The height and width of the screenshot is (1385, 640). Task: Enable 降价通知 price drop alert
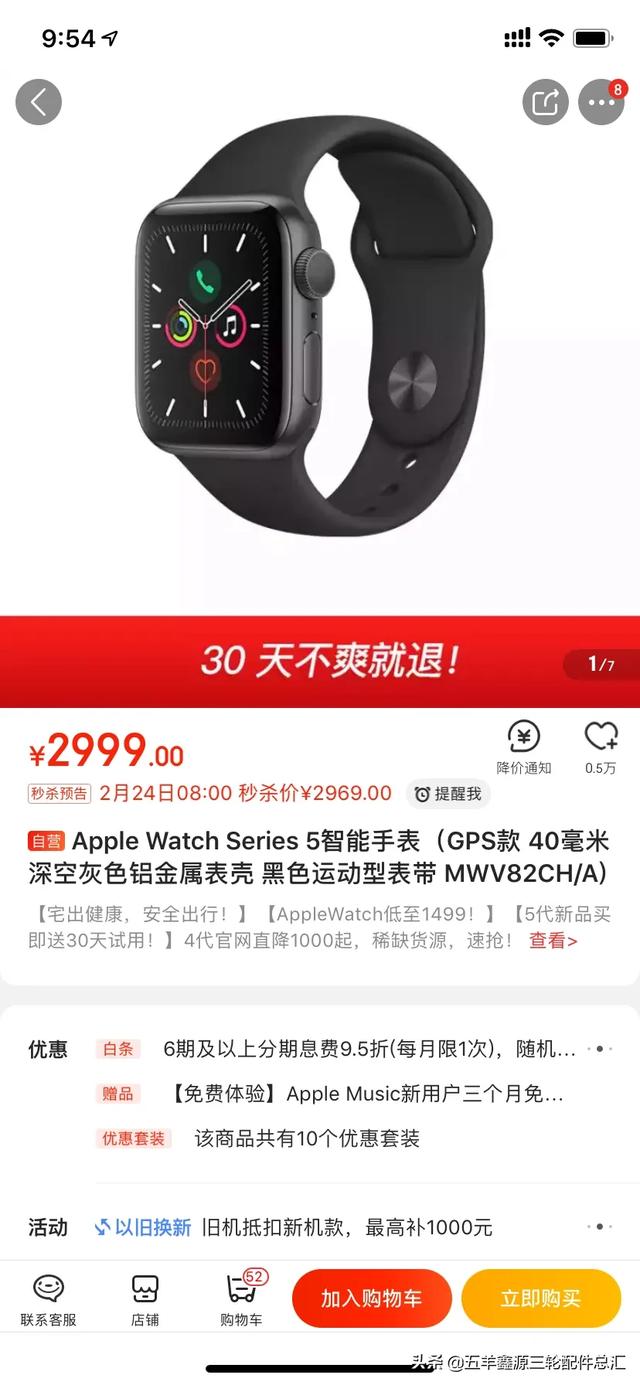(x=524, y=747)
